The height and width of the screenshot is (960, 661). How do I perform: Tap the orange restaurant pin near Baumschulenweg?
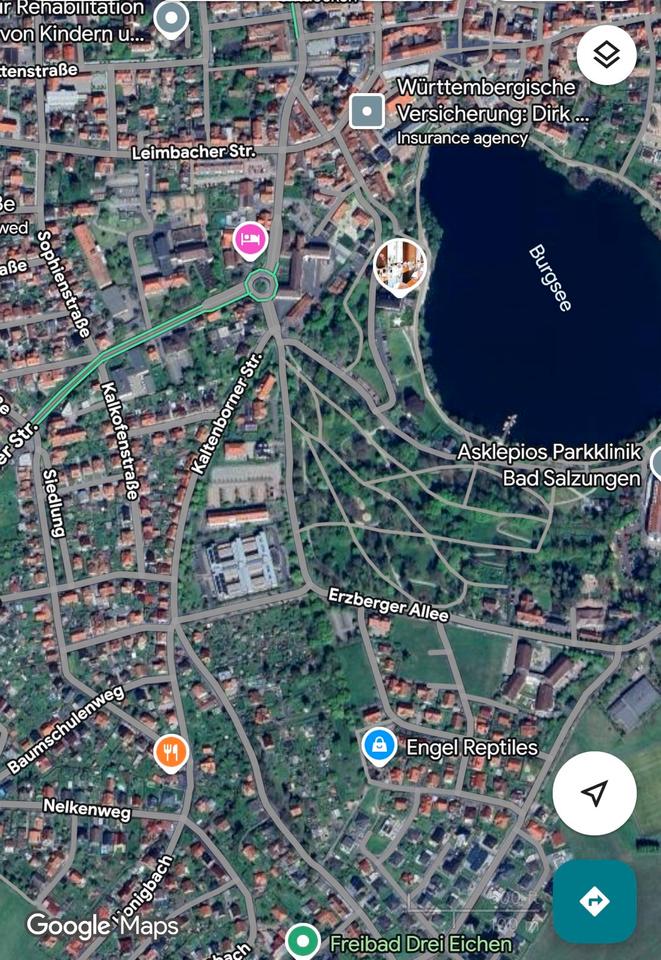click(172, 752)
